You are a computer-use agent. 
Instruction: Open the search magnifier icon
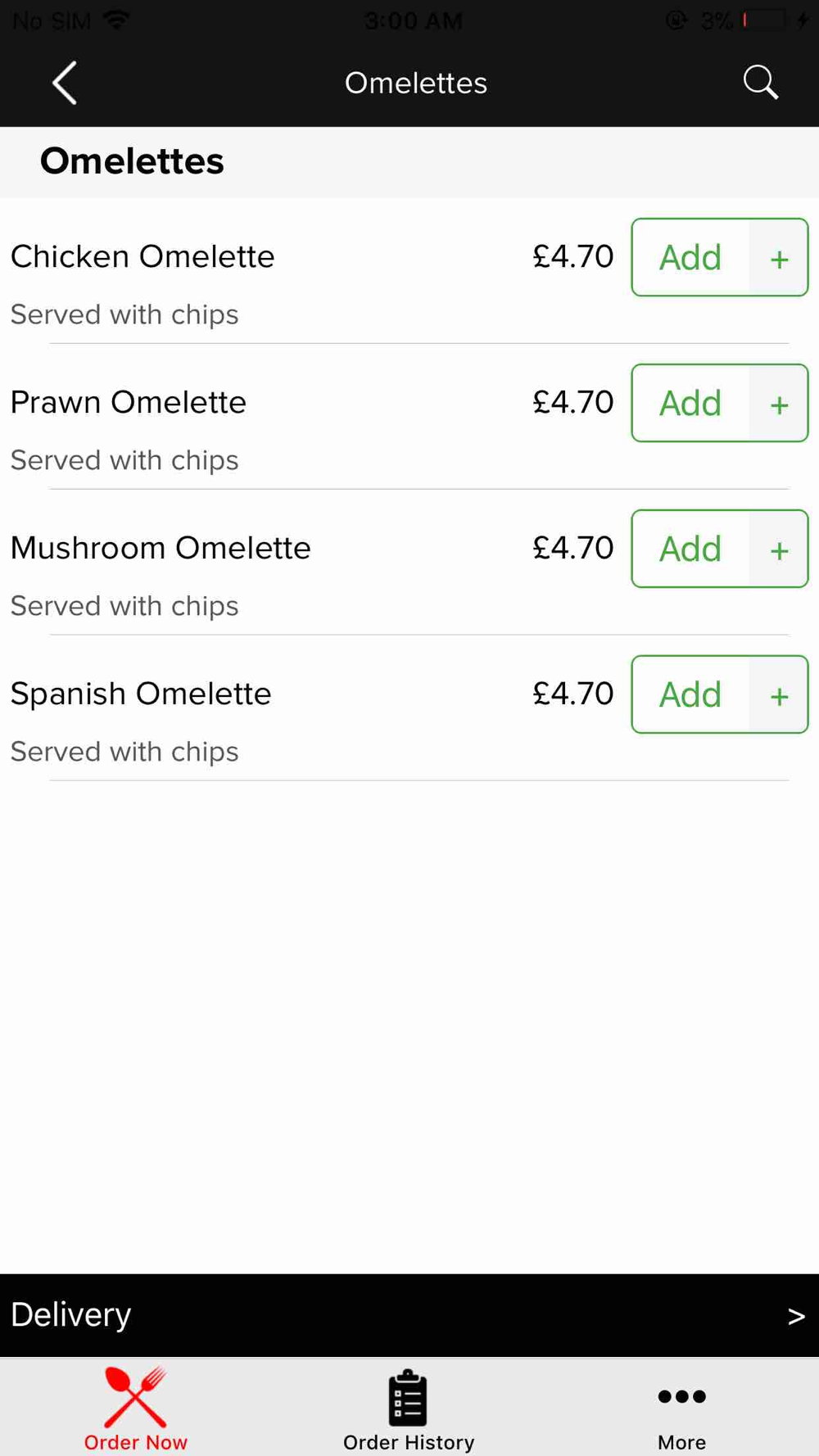pos(760,83)
